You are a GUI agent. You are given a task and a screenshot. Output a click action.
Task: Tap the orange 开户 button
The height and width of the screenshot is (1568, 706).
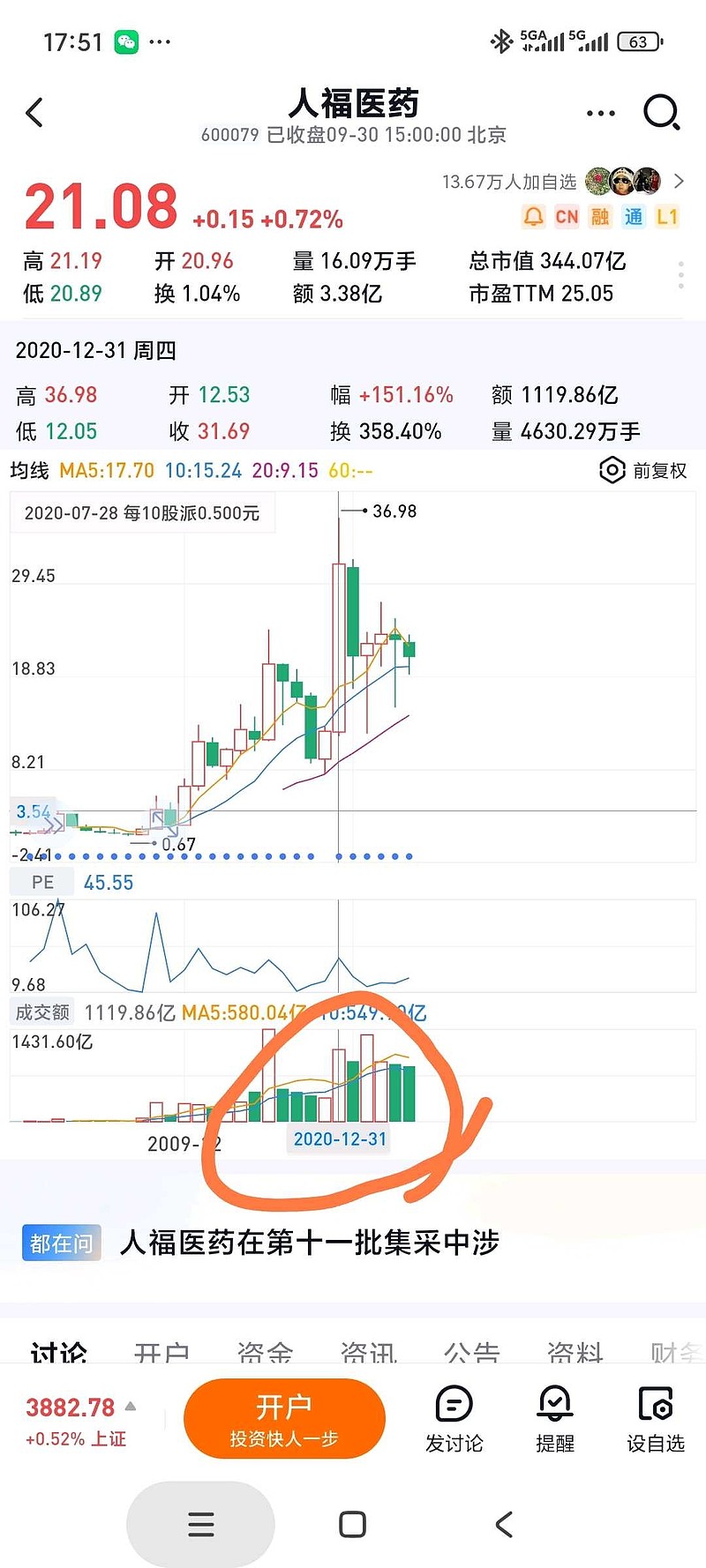pyautogui.click(x=284, y=1419)
